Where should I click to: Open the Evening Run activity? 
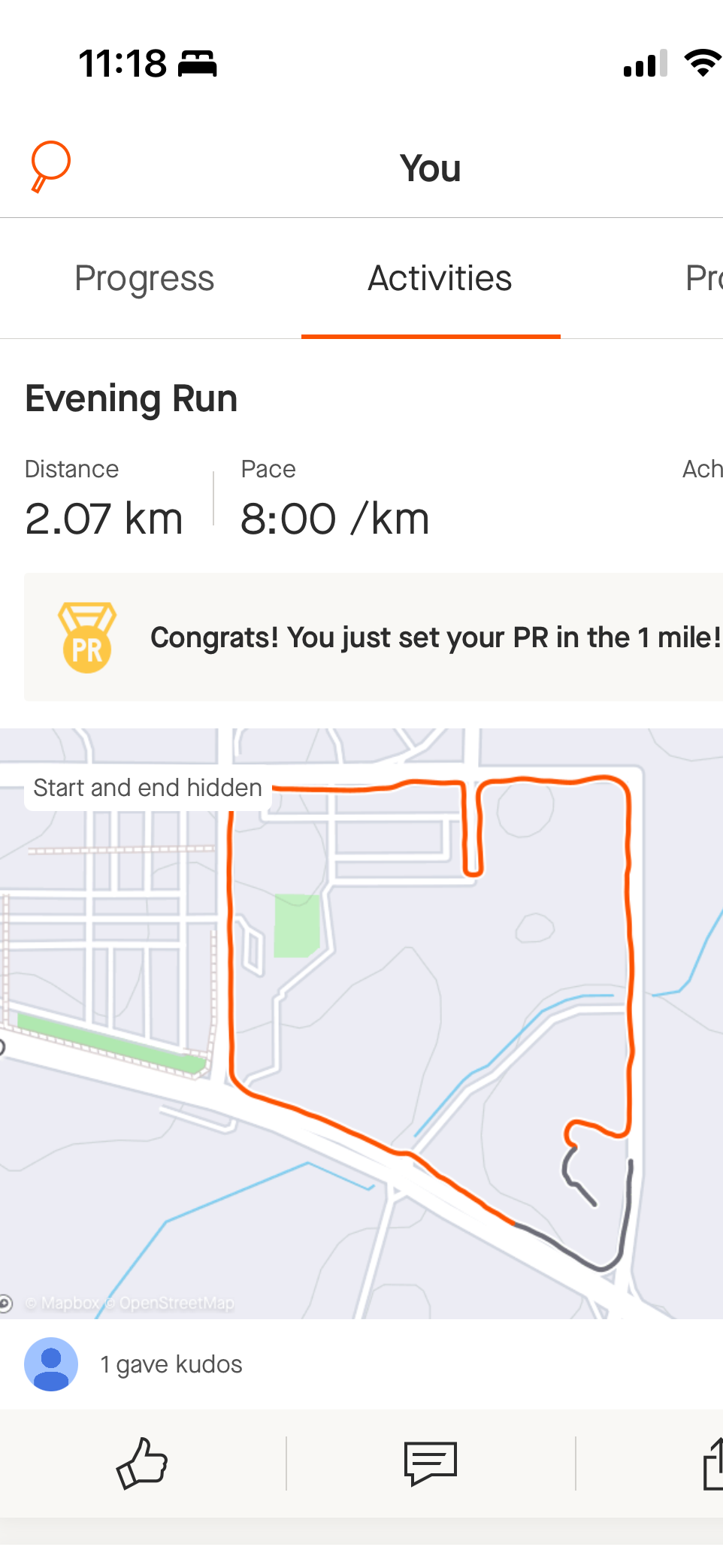click(132, 398)
